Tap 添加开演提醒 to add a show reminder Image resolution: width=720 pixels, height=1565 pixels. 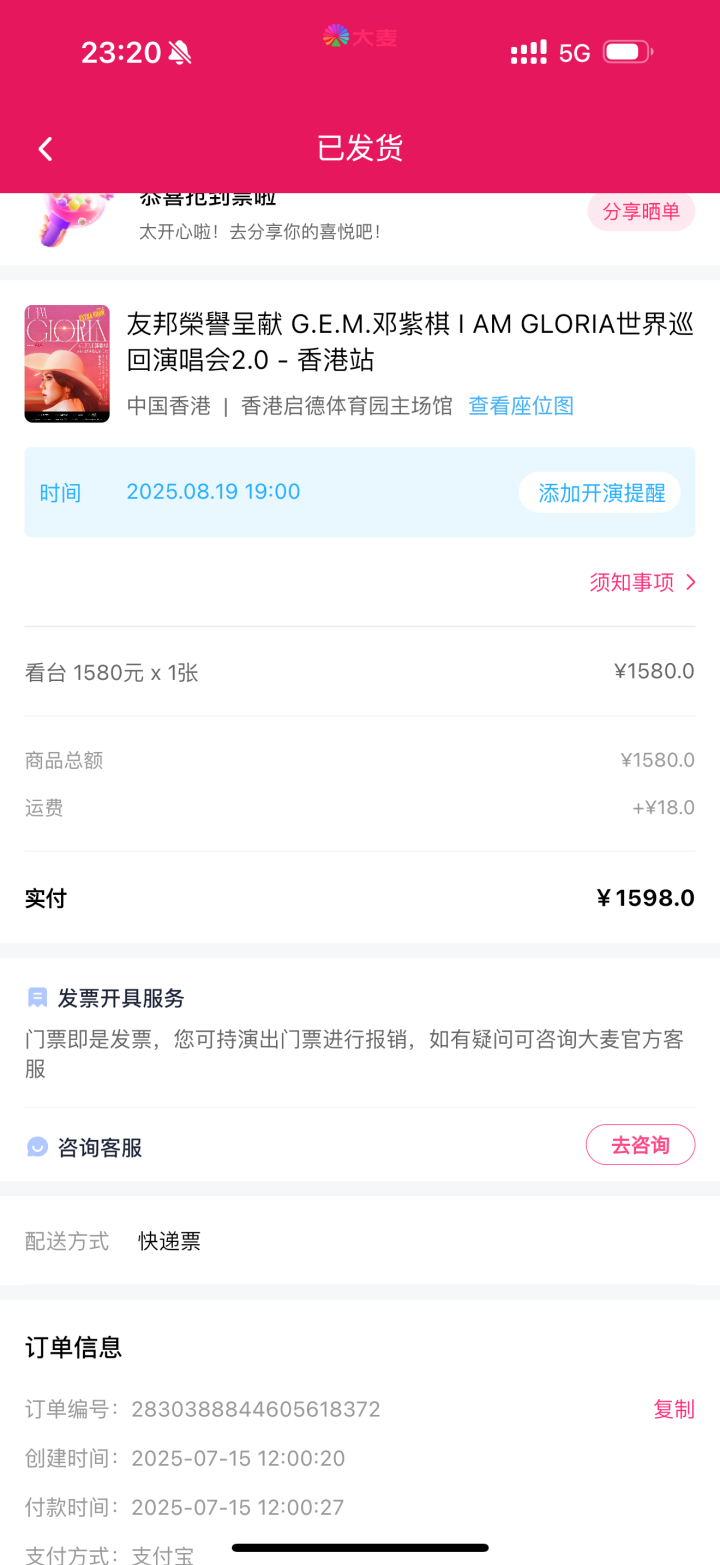tap(599, 493)
